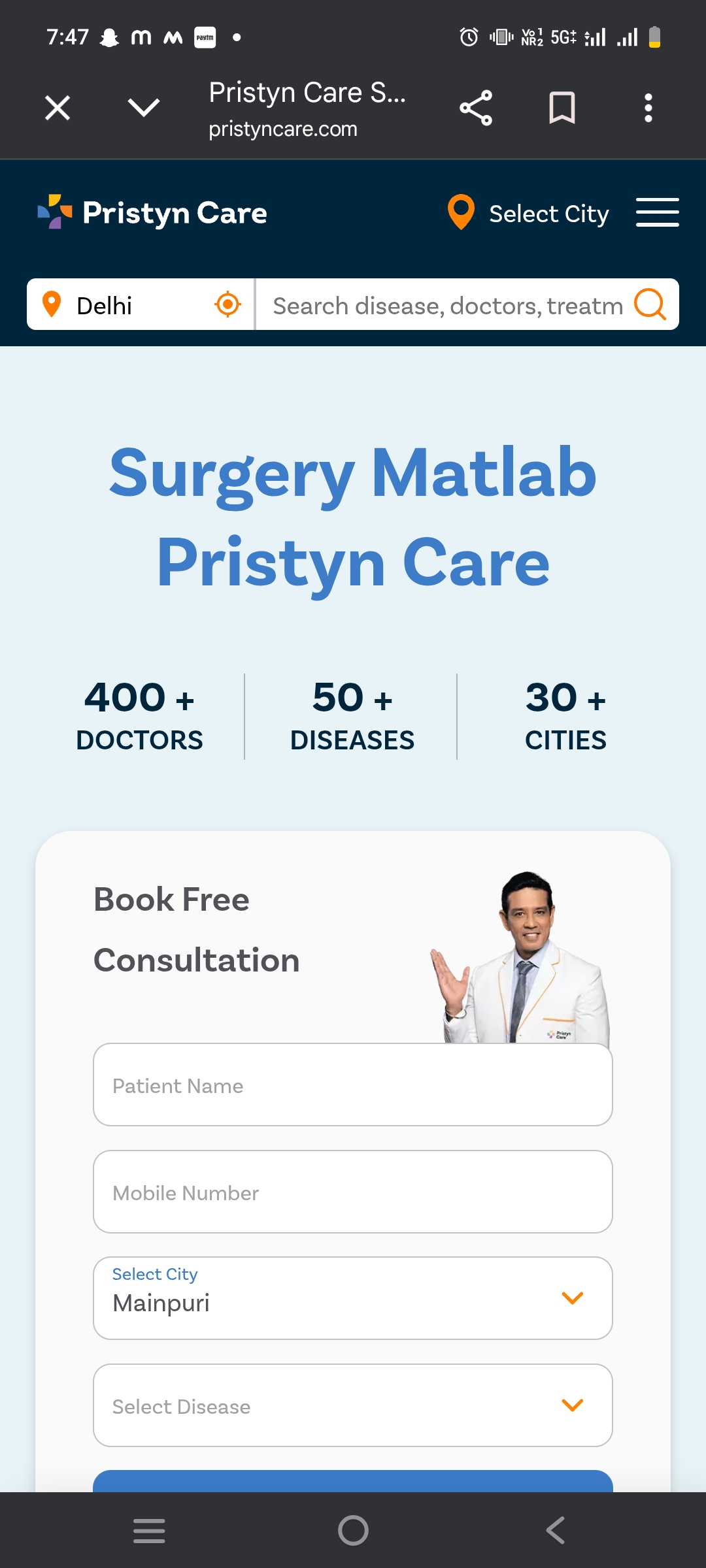Tap the Android recents button

tap(149, 1529)
